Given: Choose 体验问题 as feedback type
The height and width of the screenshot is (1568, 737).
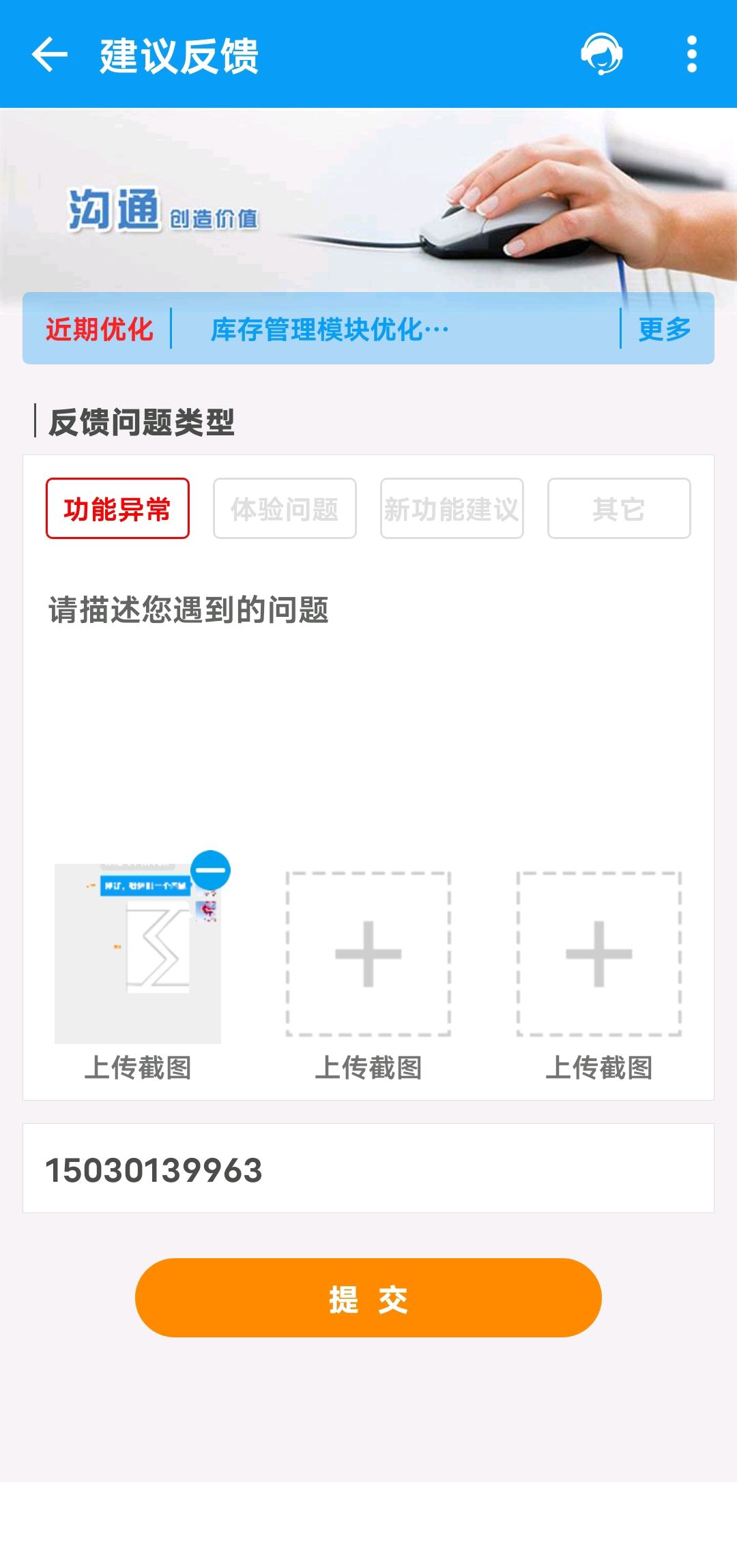Looking at the screenshot, I should 285,508.
